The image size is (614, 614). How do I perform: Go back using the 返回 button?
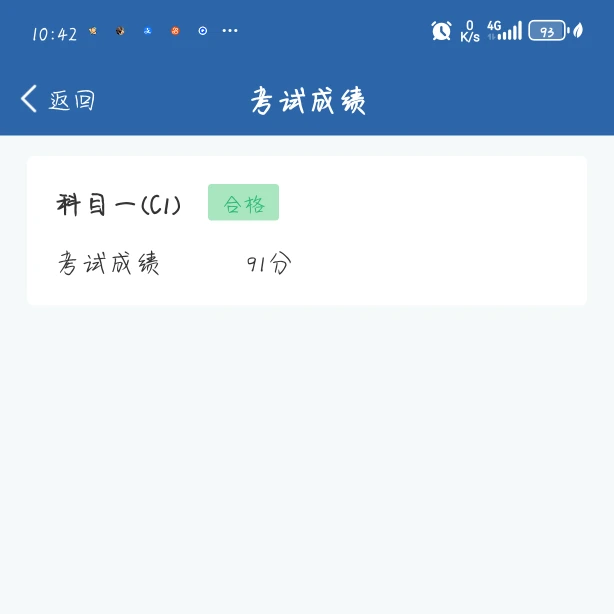click(58, 100)
